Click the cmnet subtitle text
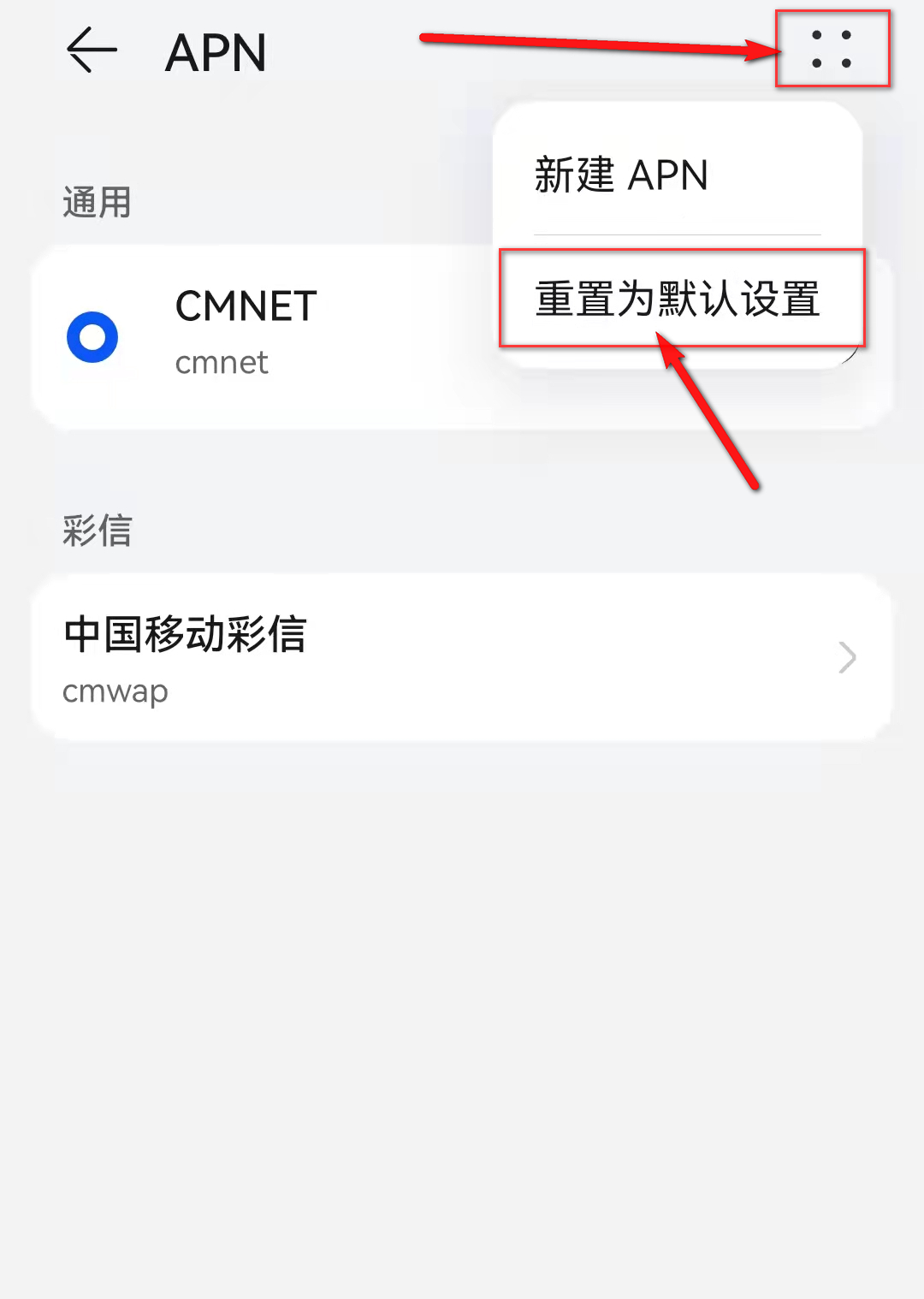Viewport: 924px width, 1299px height. 222,362
